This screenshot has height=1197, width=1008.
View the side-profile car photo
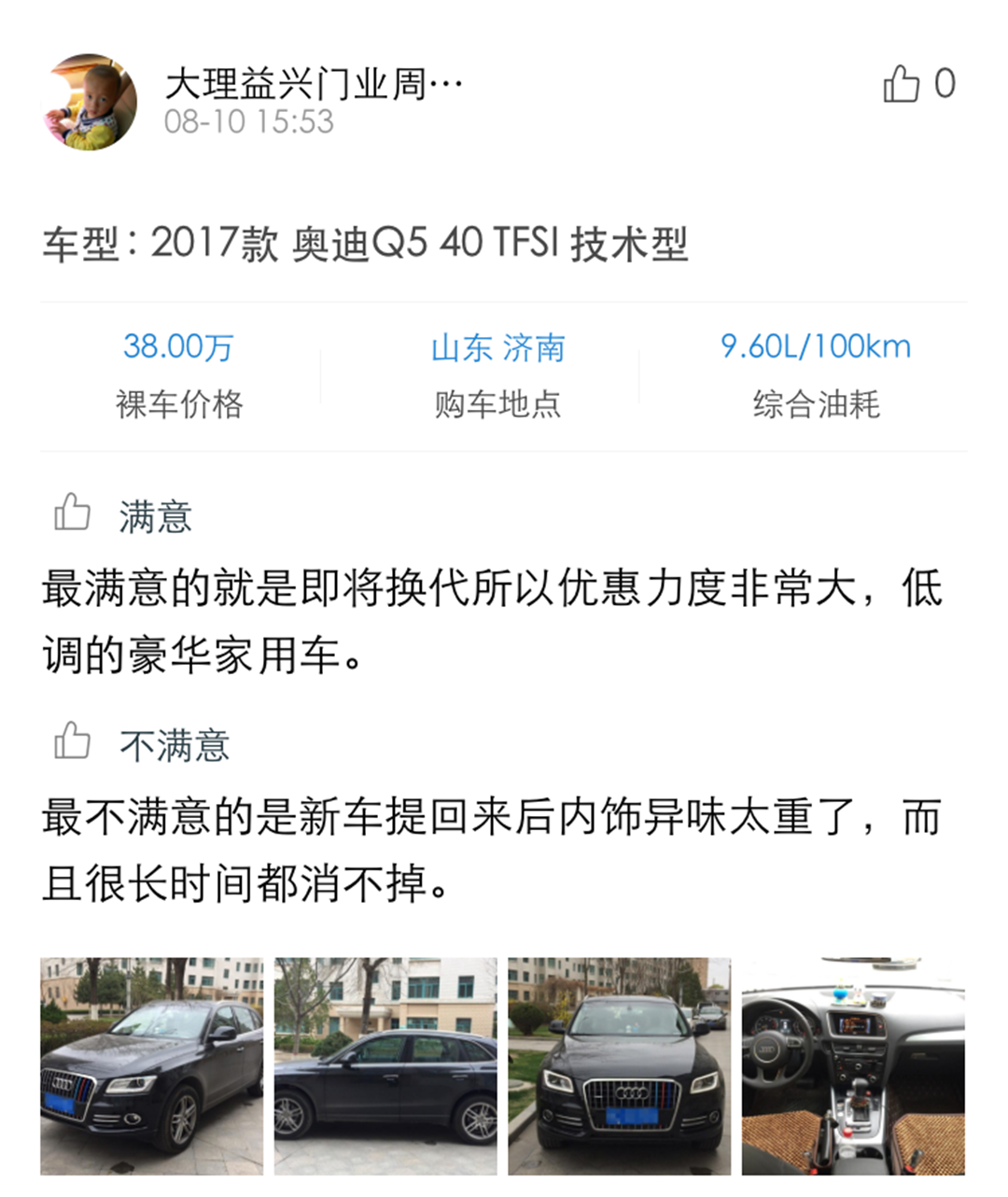point(385,1064)
